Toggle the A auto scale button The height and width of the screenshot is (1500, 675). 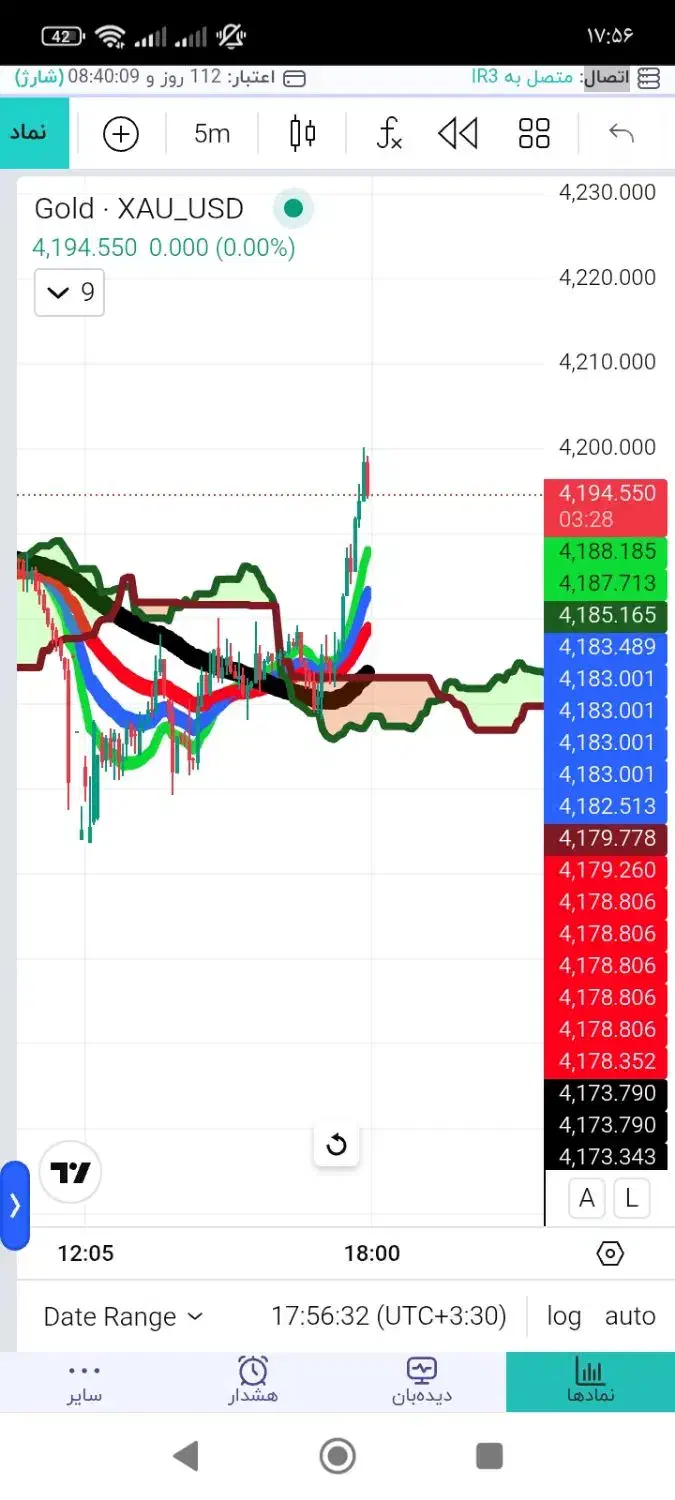pyautogui.click(x=587, y=1198)
